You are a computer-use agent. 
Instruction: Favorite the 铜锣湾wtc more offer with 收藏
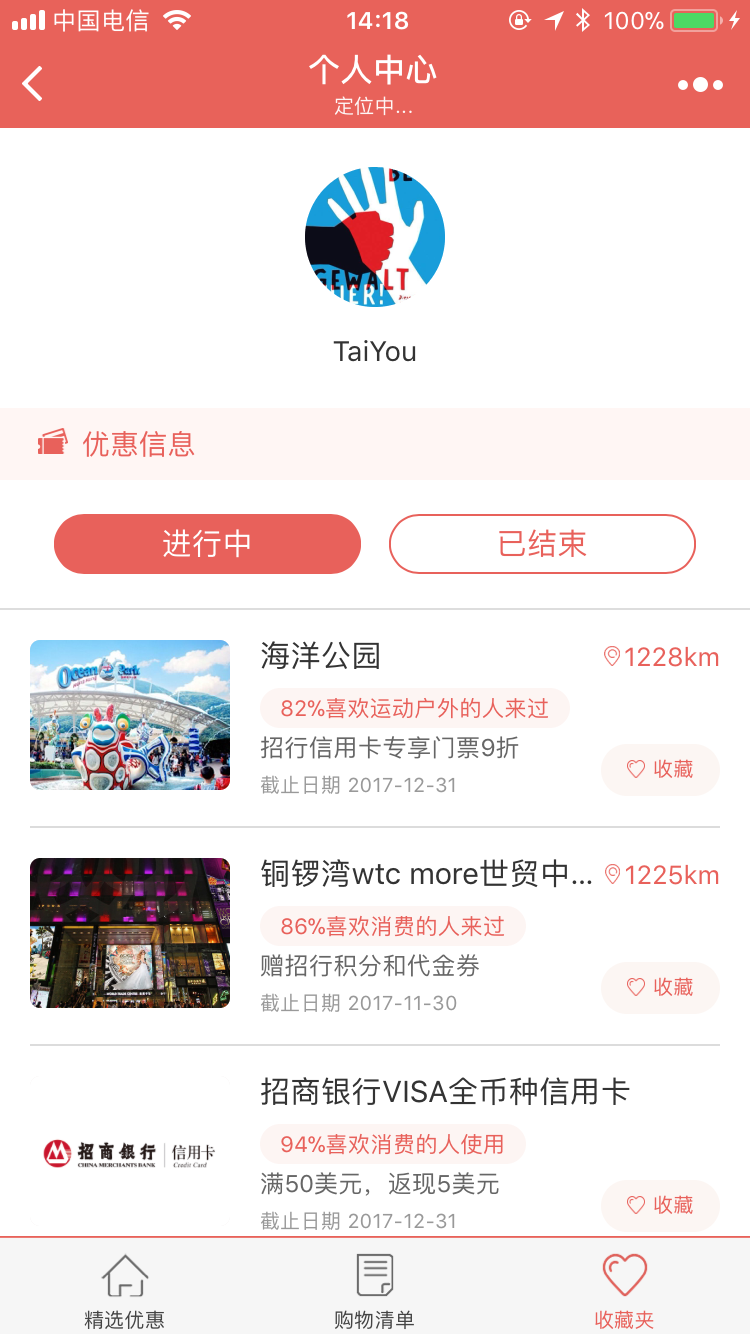660,988
